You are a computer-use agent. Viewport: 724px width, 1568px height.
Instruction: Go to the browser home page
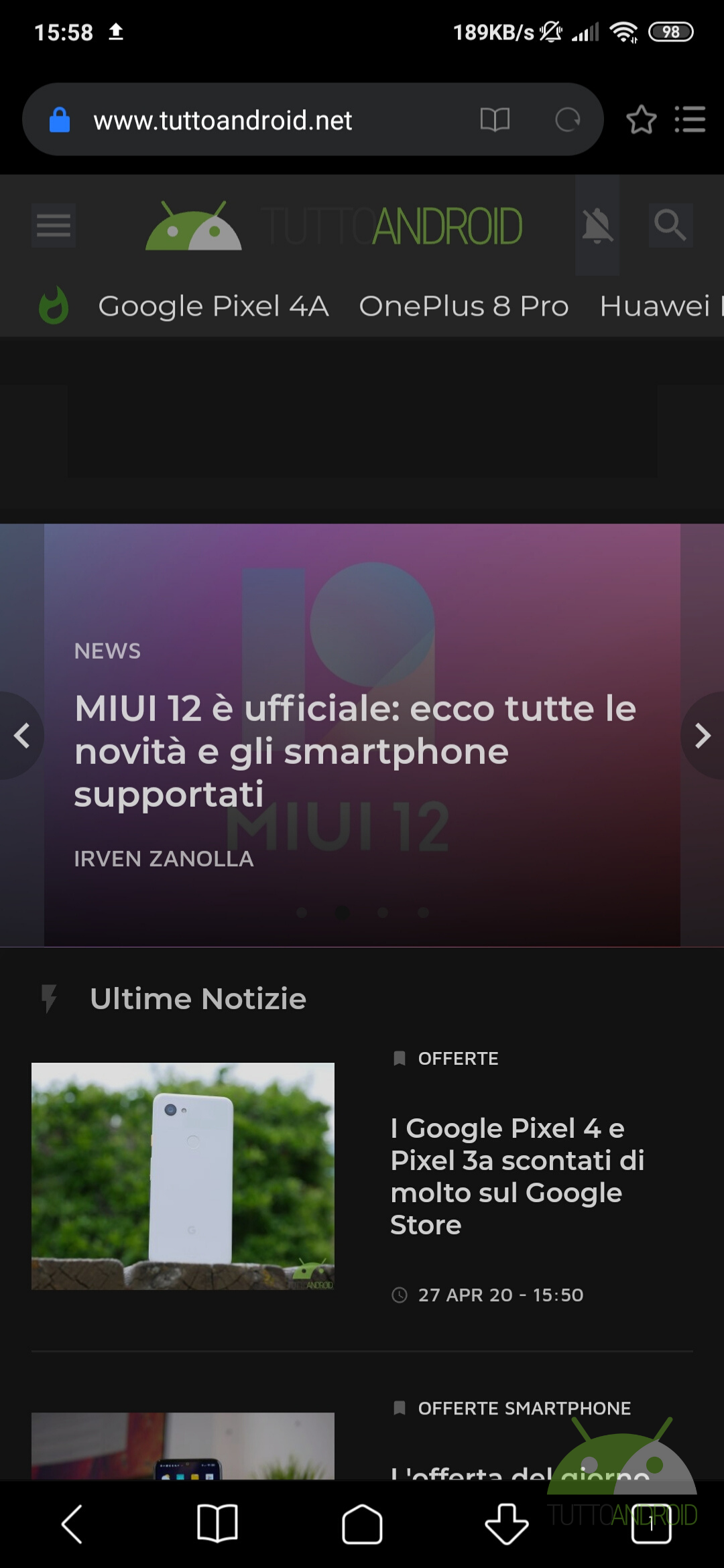point(362,1524)
